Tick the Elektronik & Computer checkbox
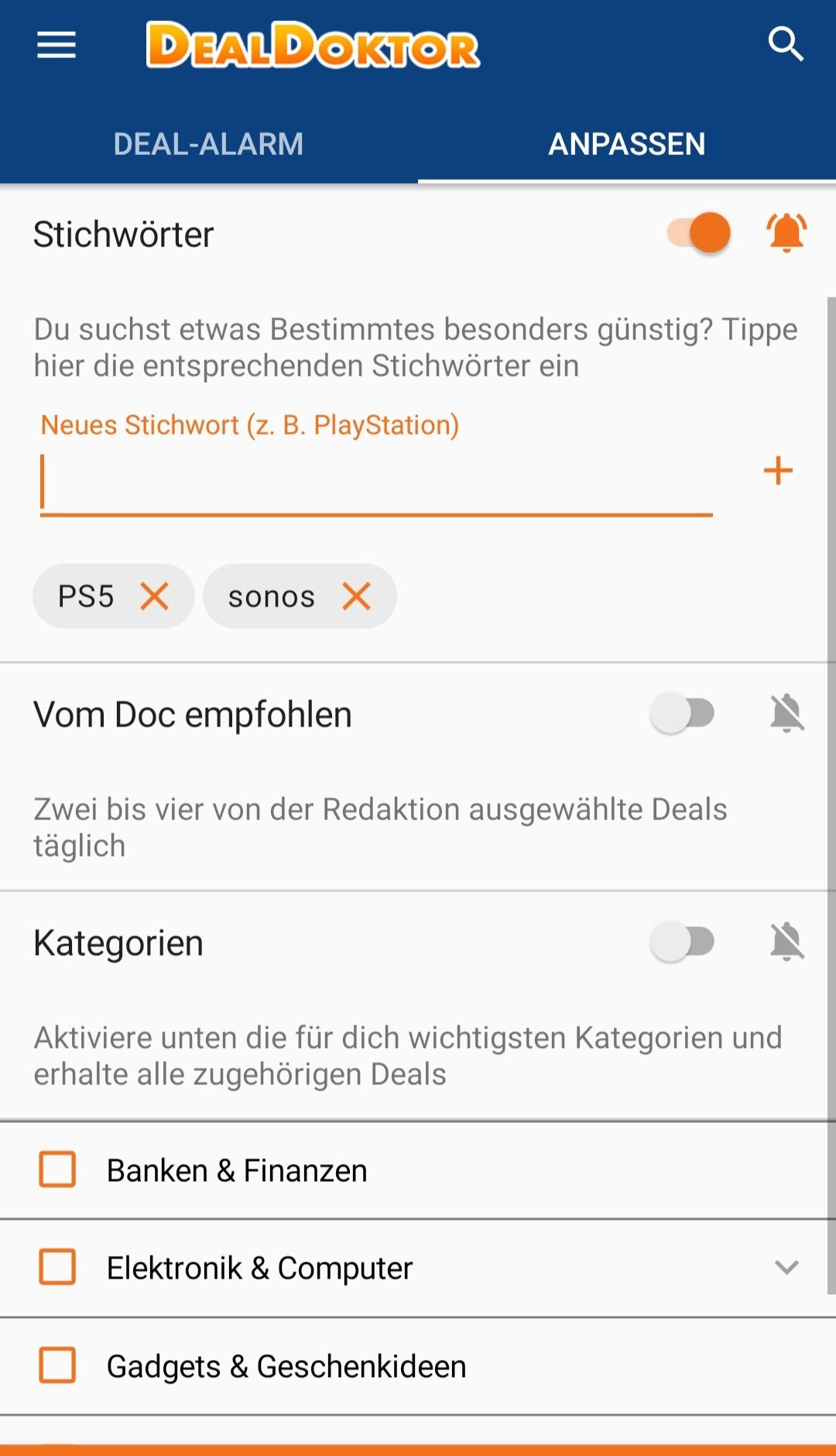This screenshot has height=1456, width=836. (57, 1267)
